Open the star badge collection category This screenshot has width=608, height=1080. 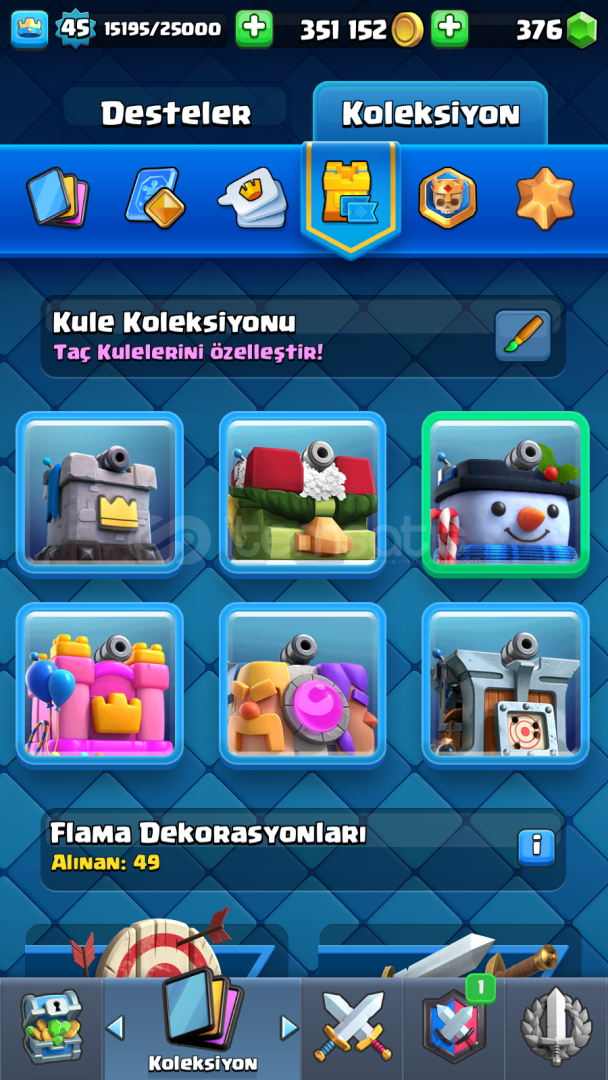click(x=544, y=197)
